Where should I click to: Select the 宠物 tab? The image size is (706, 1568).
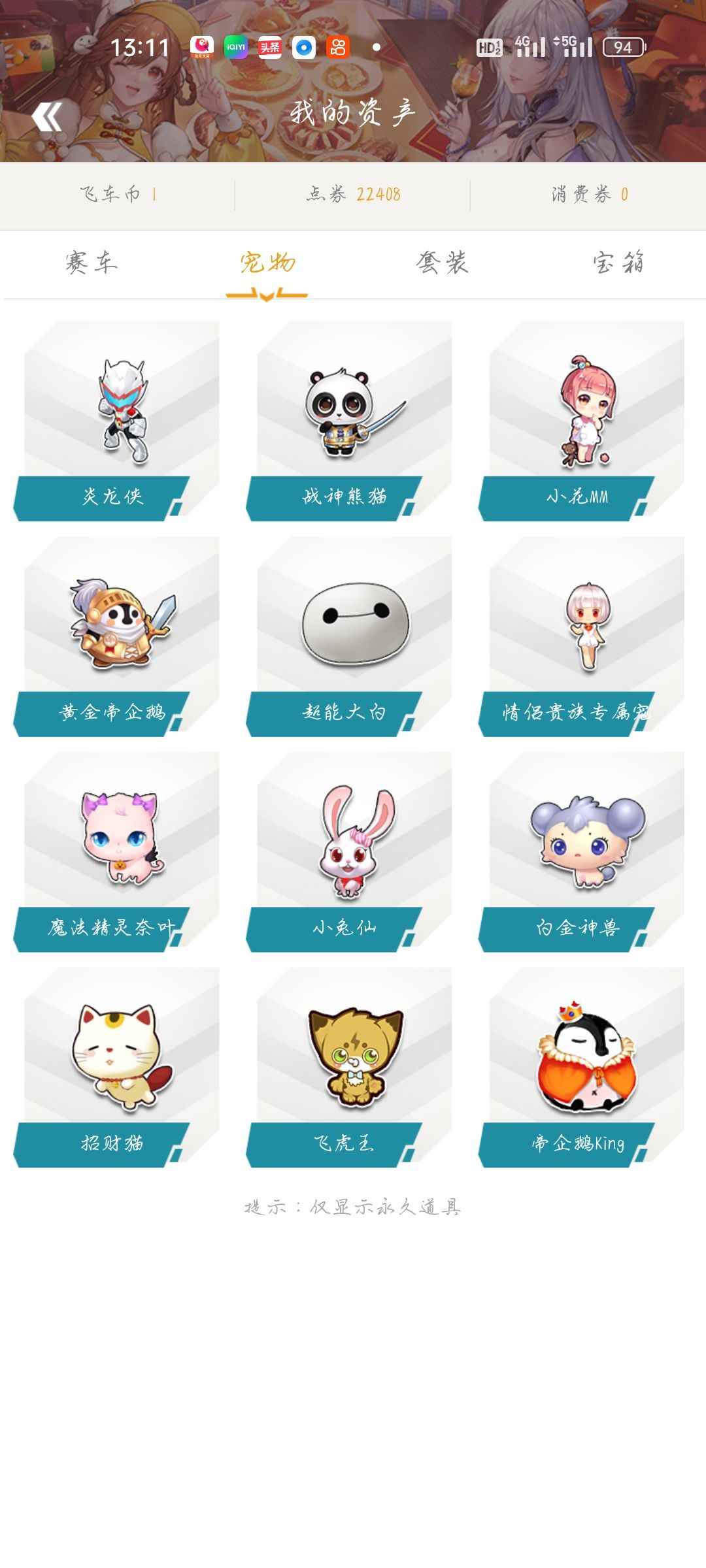(x=267, y=263)
